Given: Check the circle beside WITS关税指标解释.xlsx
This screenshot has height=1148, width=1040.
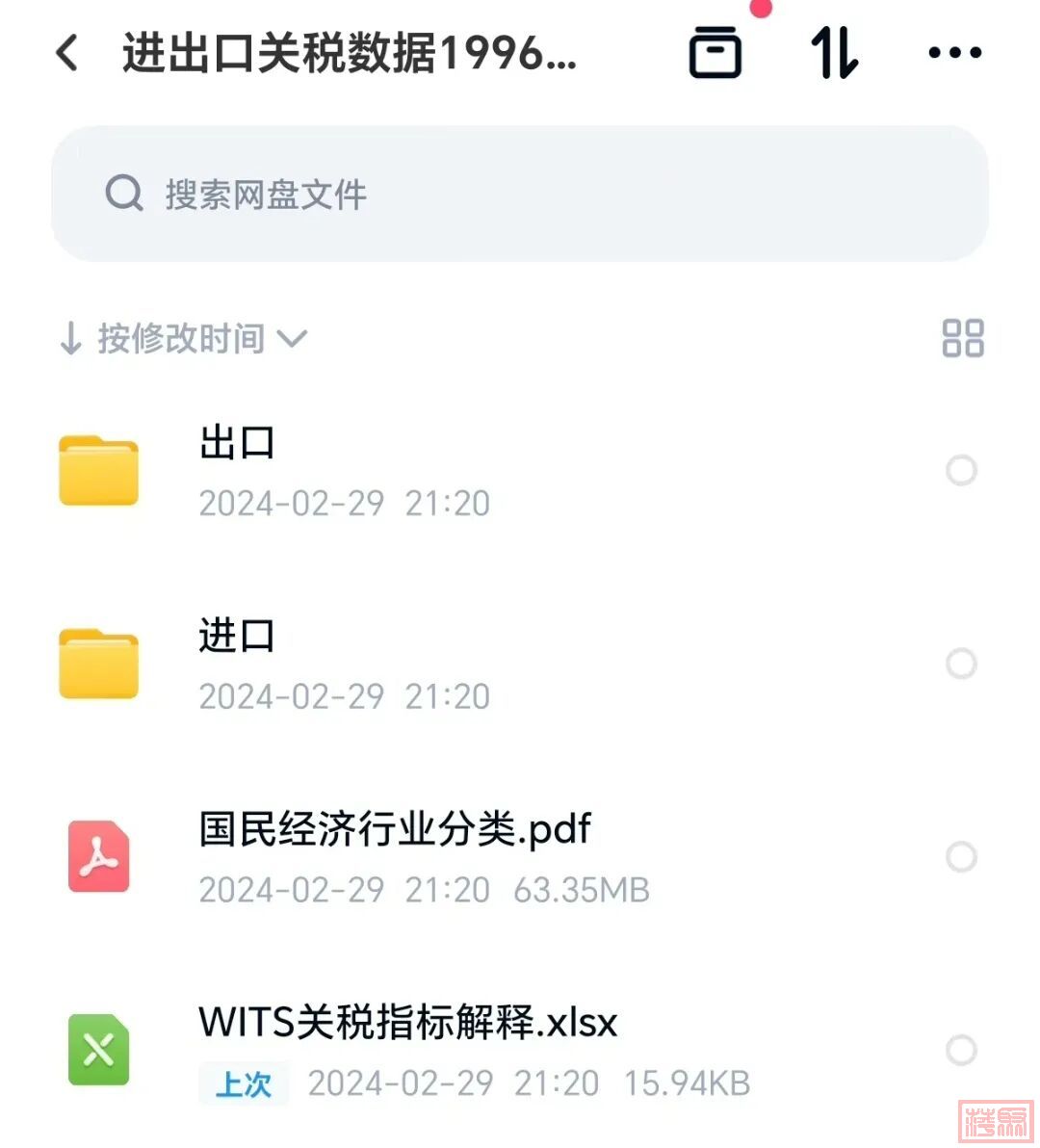Looking at the screenshot, I should tap(961, 1050).
